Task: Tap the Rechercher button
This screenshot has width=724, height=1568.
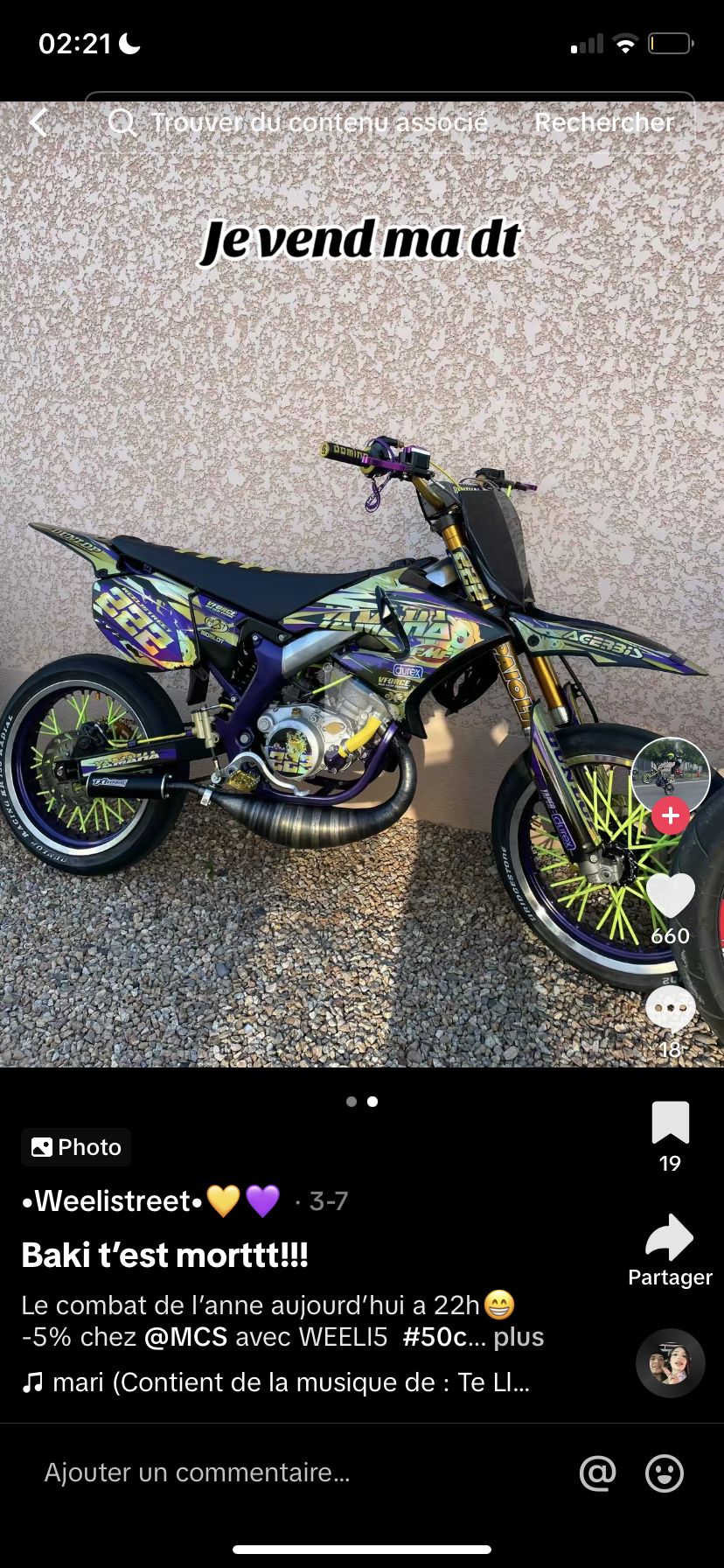Action: coord(604,122)
